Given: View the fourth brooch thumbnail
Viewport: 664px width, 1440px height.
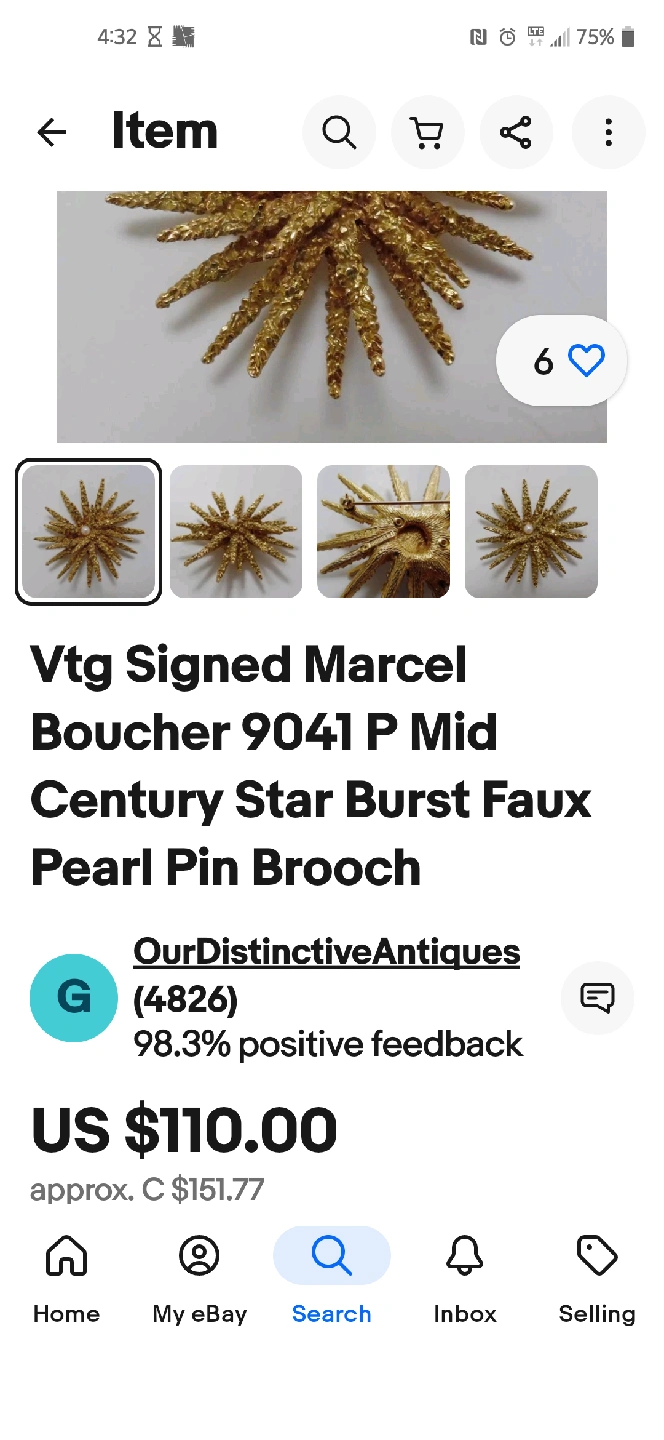Looking at the screenshot, I should (531, 532).
